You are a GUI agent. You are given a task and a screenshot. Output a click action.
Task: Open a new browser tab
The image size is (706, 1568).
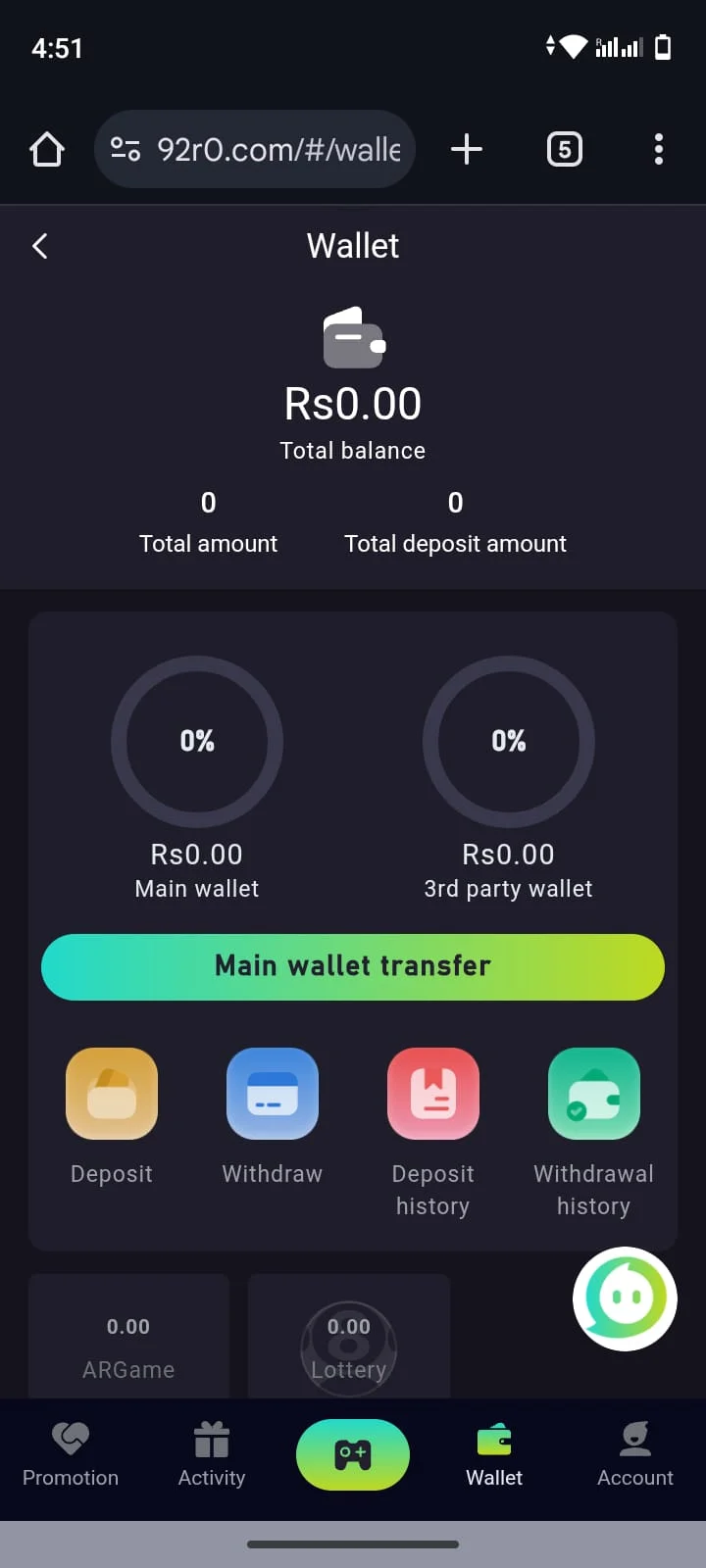pos(467,149)
